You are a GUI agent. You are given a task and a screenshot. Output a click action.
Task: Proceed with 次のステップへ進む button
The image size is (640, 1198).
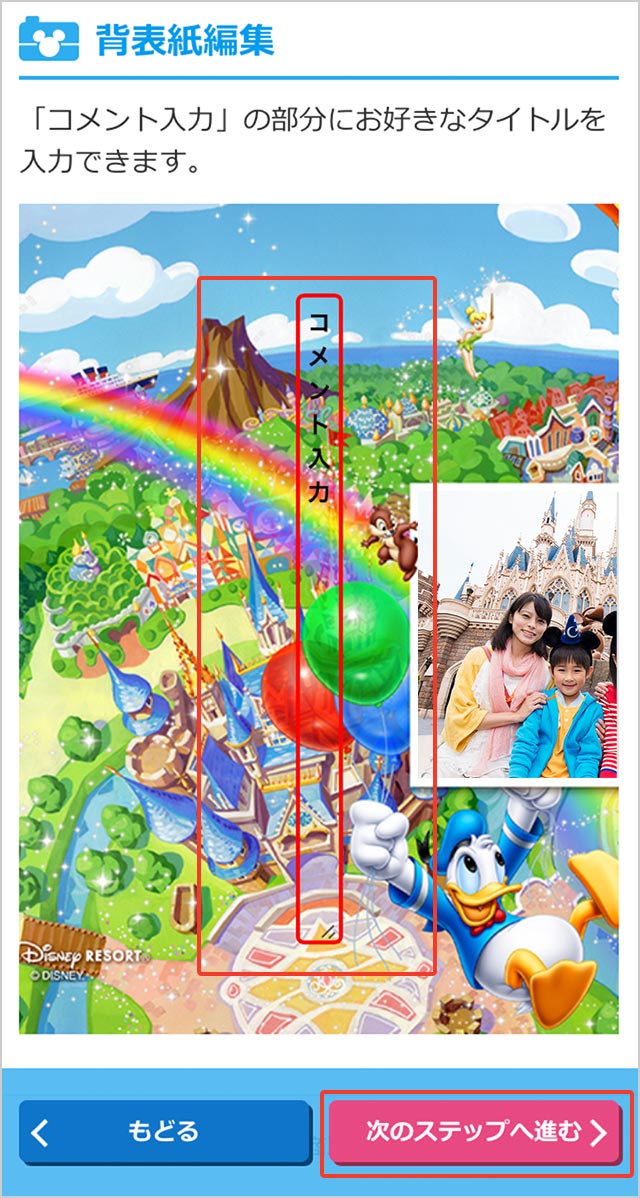pyautogui.click(x=475, y=1132)
